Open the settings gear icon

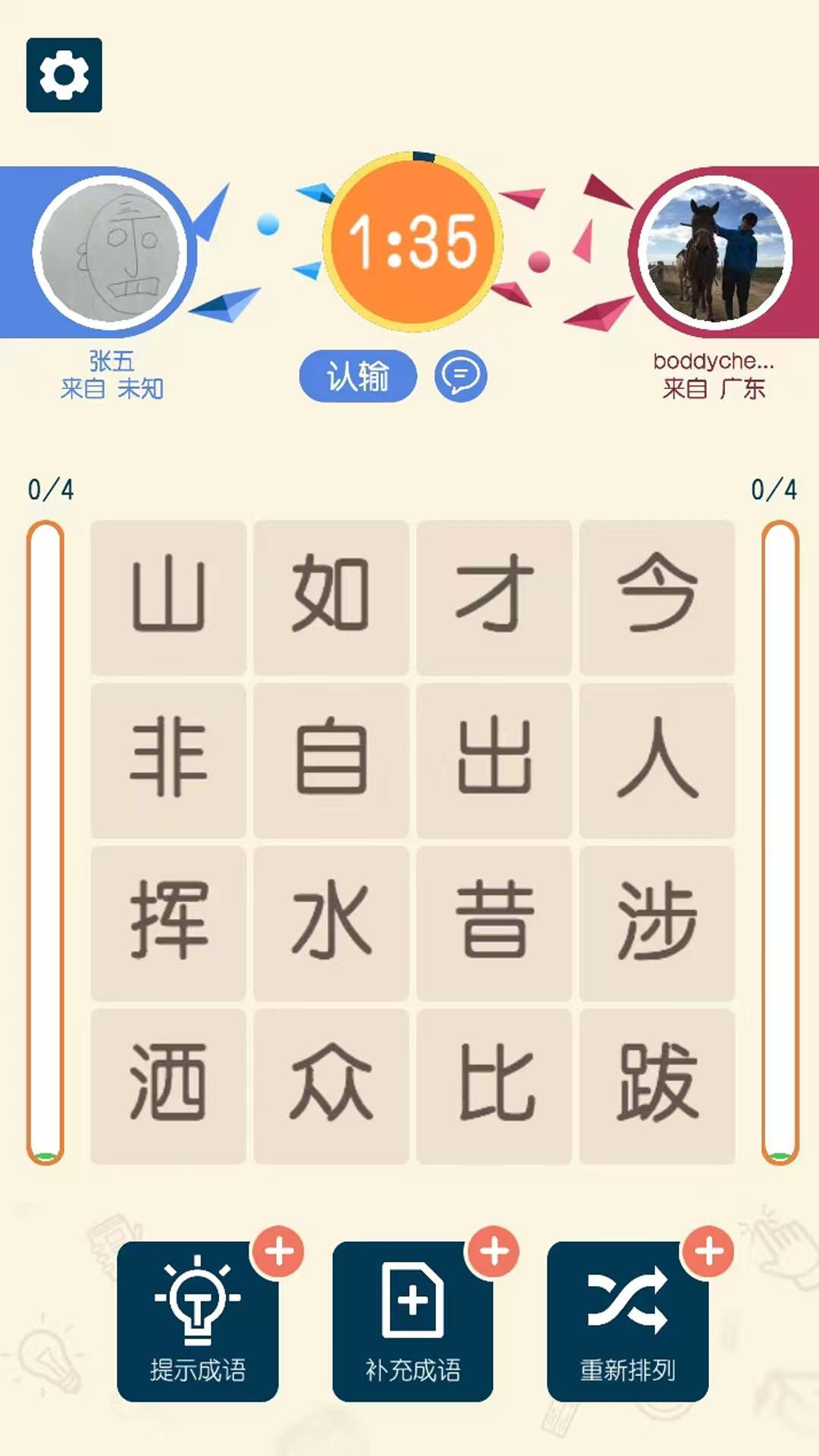click(64, 75)
